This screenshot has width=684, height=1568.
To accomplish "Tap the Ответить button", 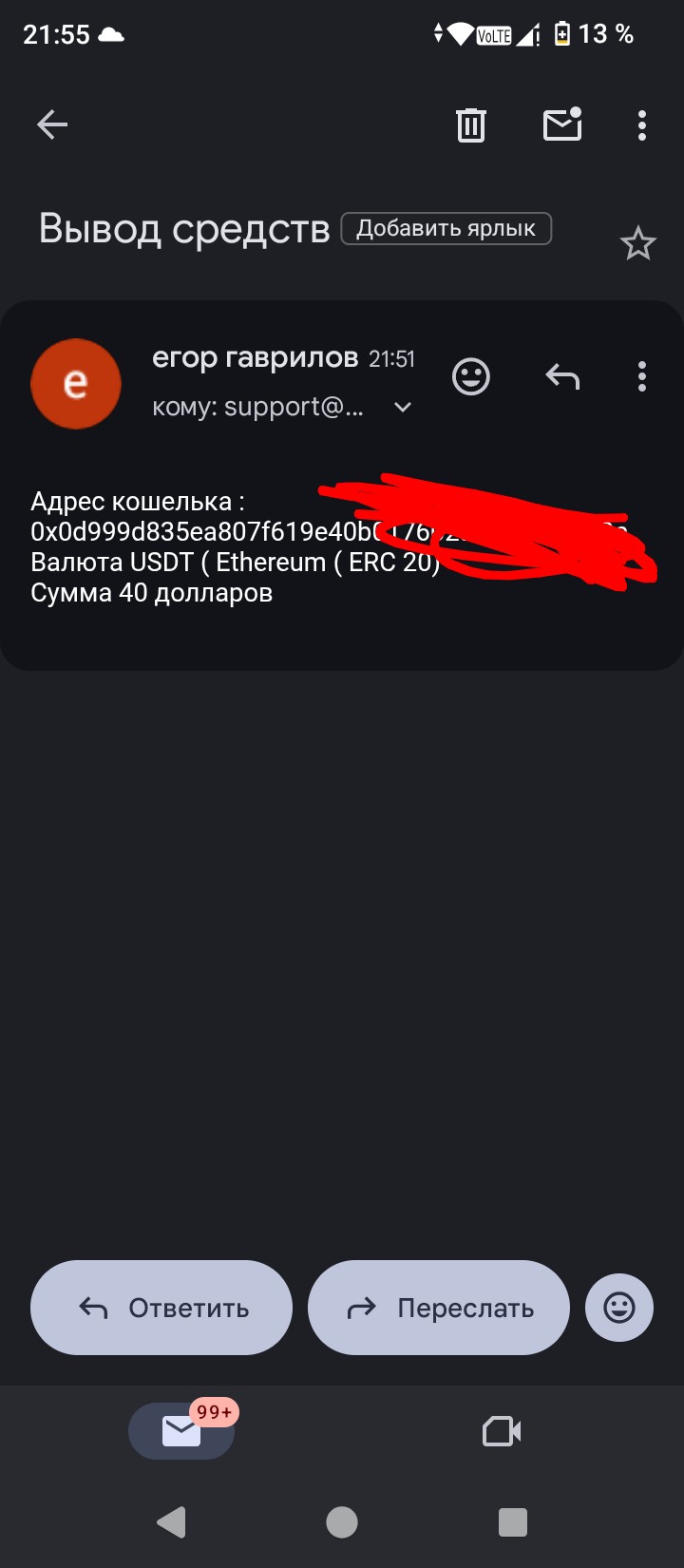I will click(161, 1308).
